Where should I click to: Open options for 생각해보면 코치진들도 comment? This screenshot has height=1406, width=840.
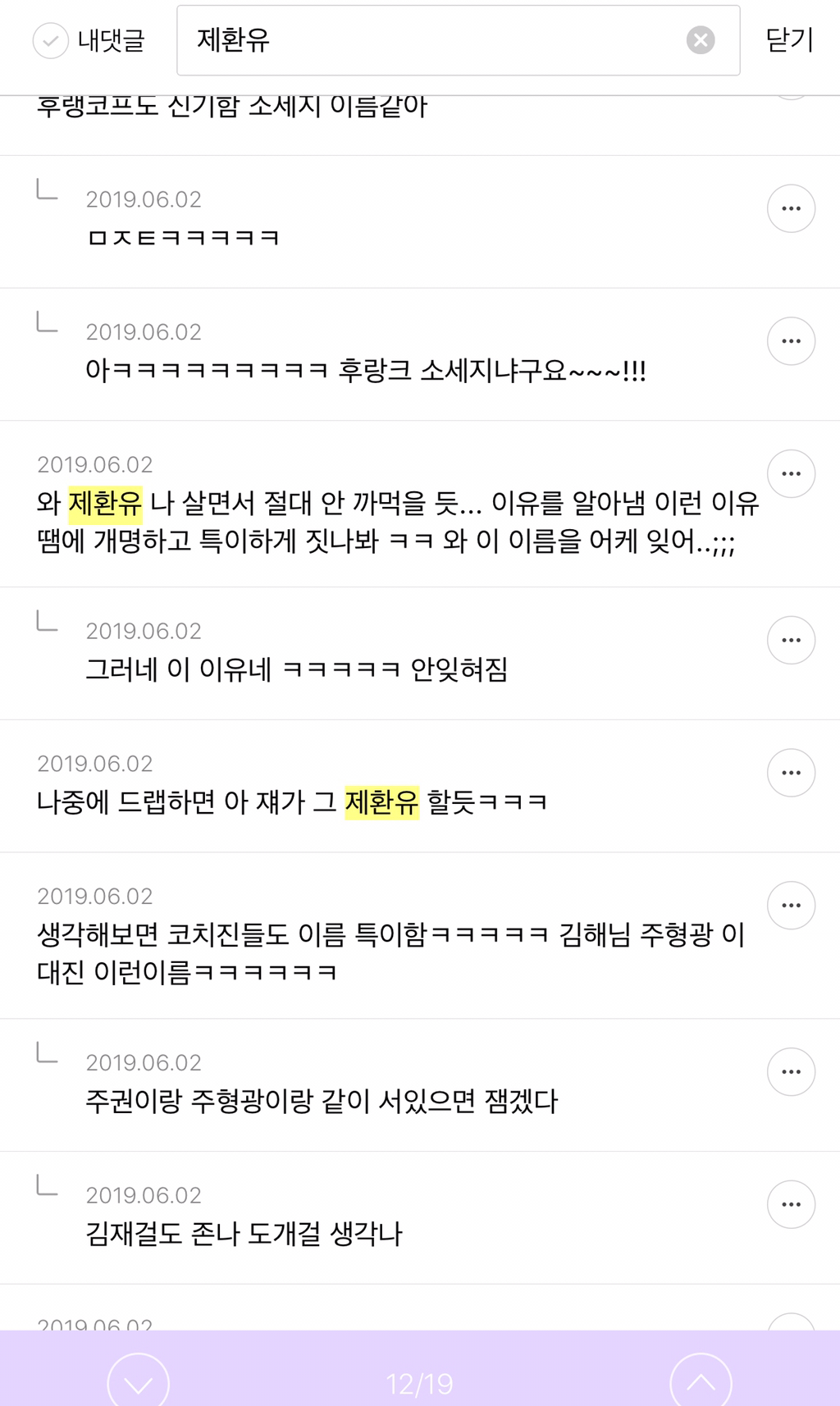(x=791, y=906)
